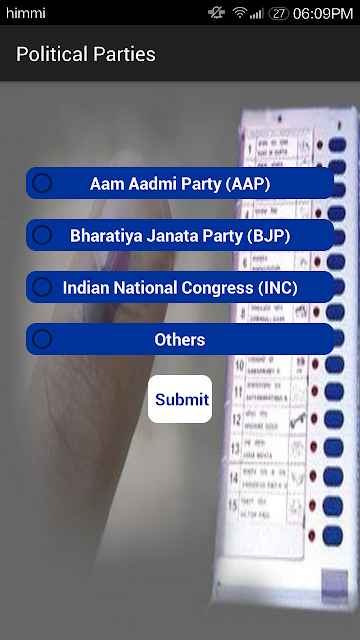360x640 pixels.
Task: Choose Bharatiya Janata Party (BJP)
Action: [x=180, y=235]
